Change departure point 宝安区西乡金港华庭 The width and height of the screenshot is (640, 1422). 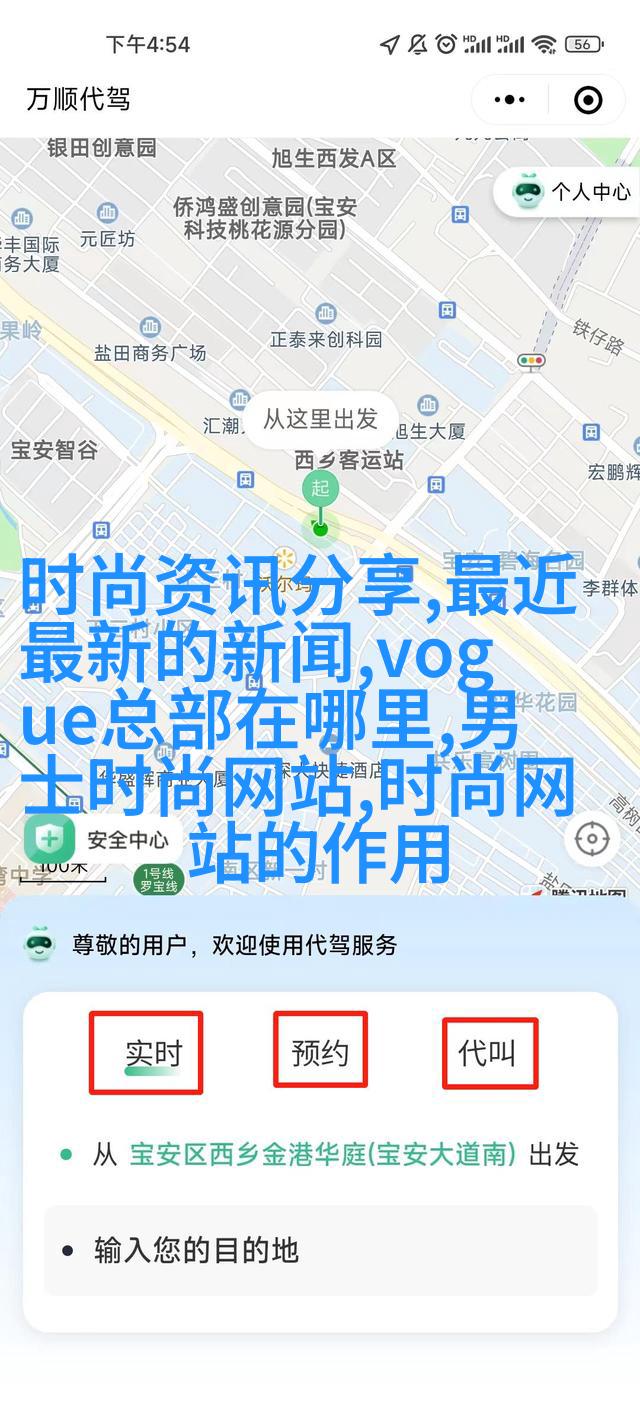click(x=322, y=1154)
